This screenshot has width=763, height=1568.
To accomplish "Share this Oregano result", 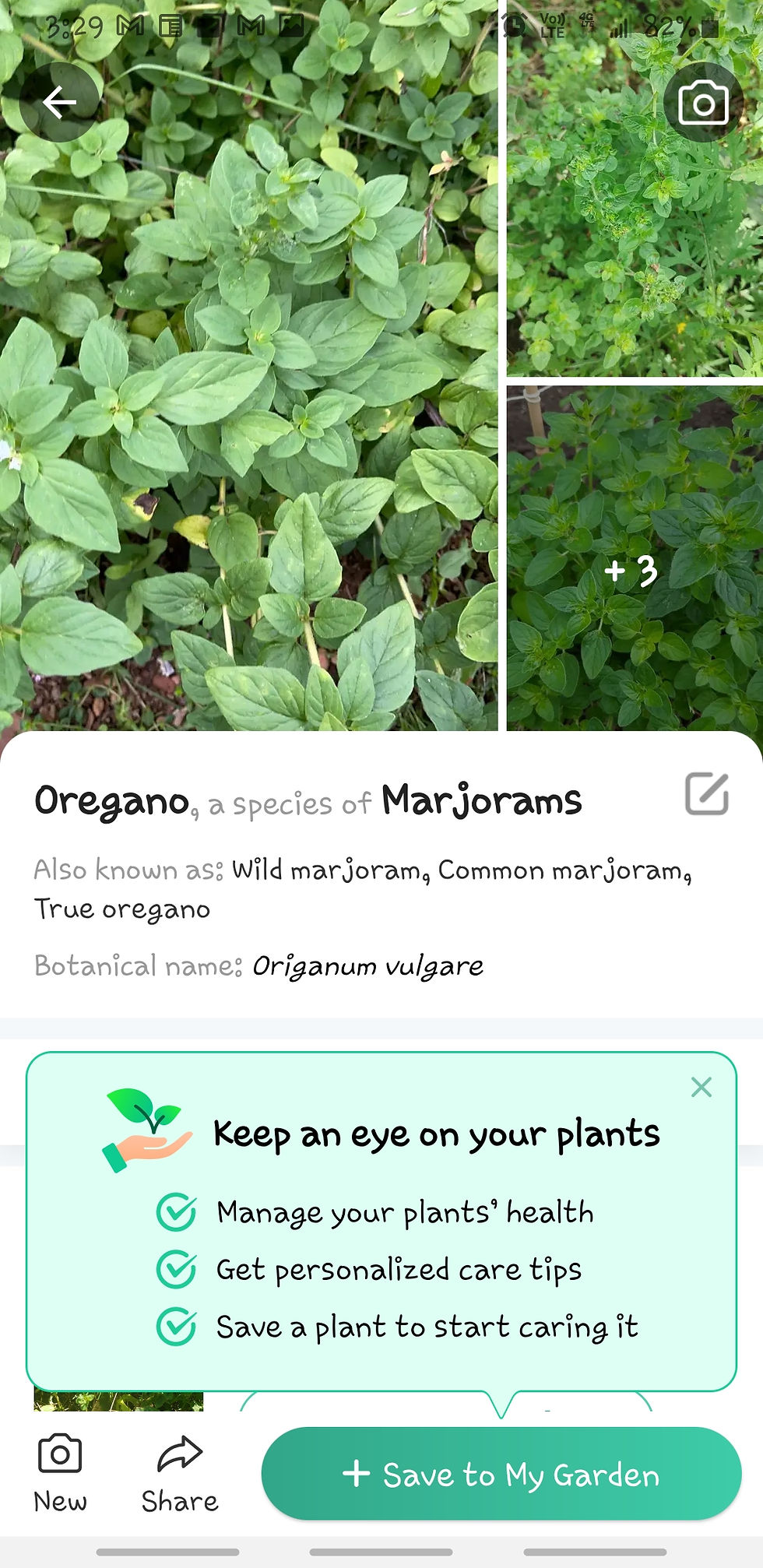I will pos(180,1471).
